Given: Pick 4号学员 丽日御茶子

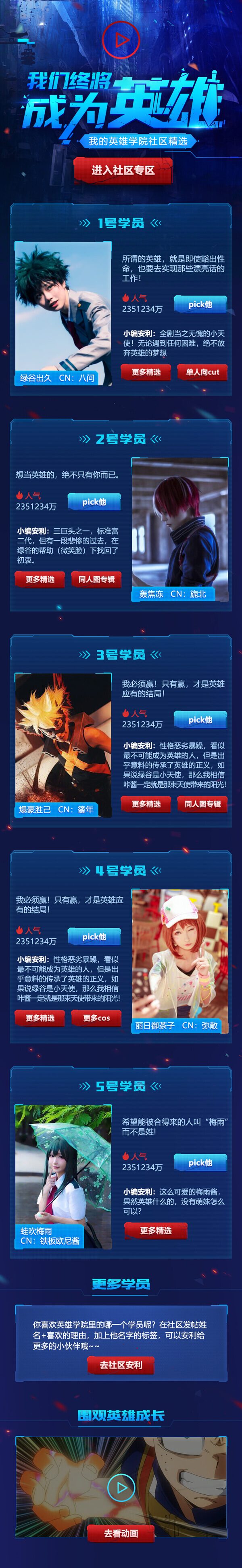Looking at the screenshot, I should tap(94, 936).
